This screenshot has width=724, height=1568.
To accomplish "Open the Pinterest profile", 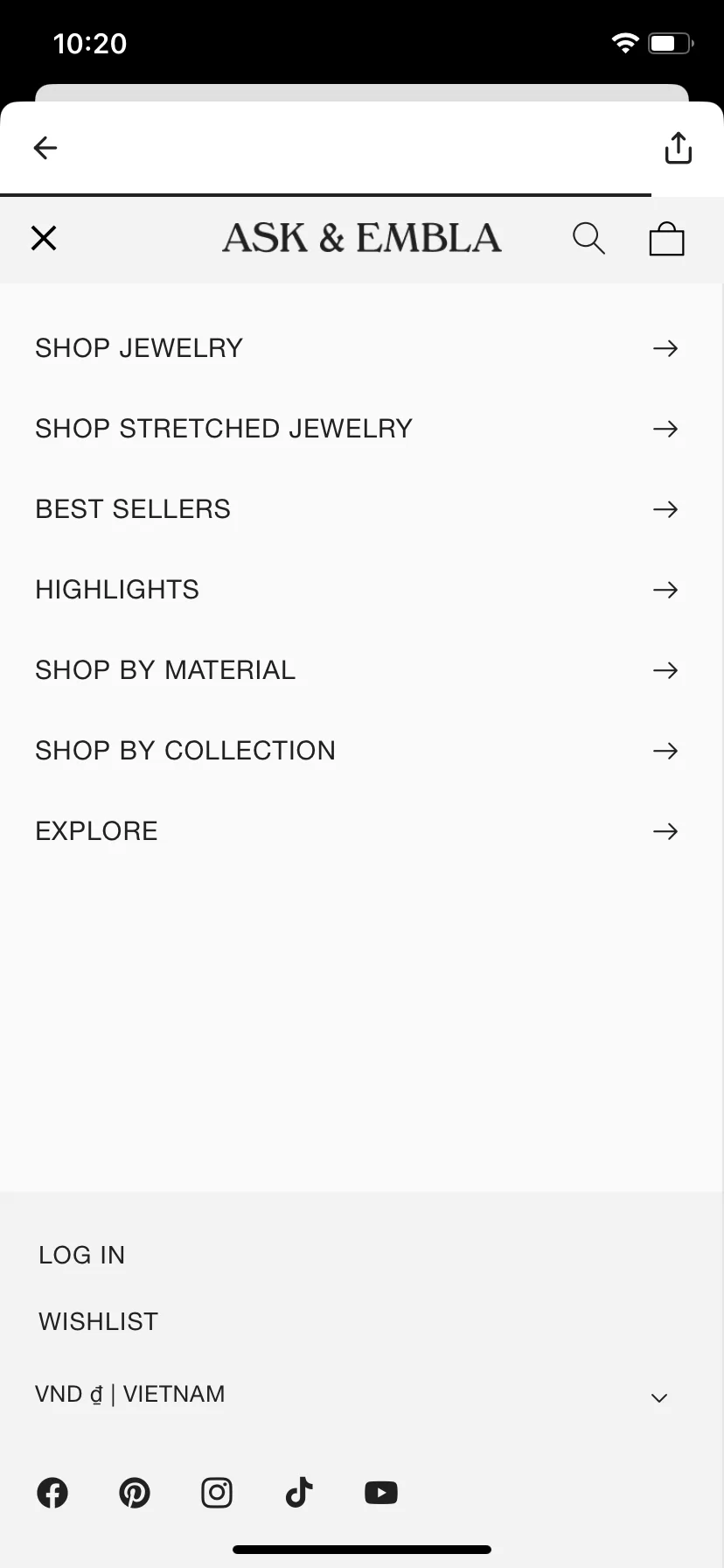I will coord(135,1493).
